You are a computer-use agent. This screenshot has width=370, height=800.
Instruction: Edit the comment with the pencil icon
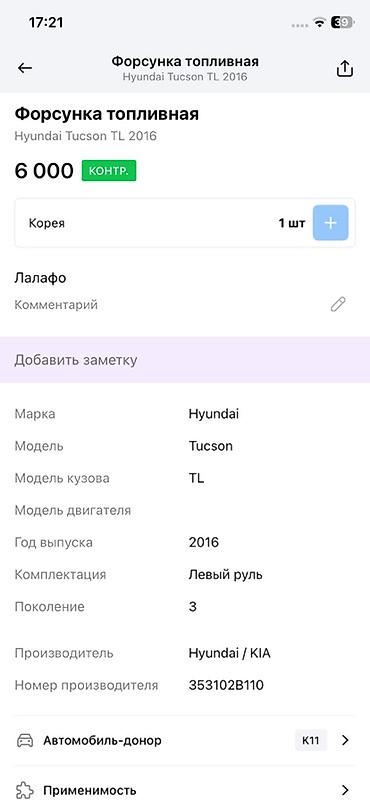(x=338, y=305)
